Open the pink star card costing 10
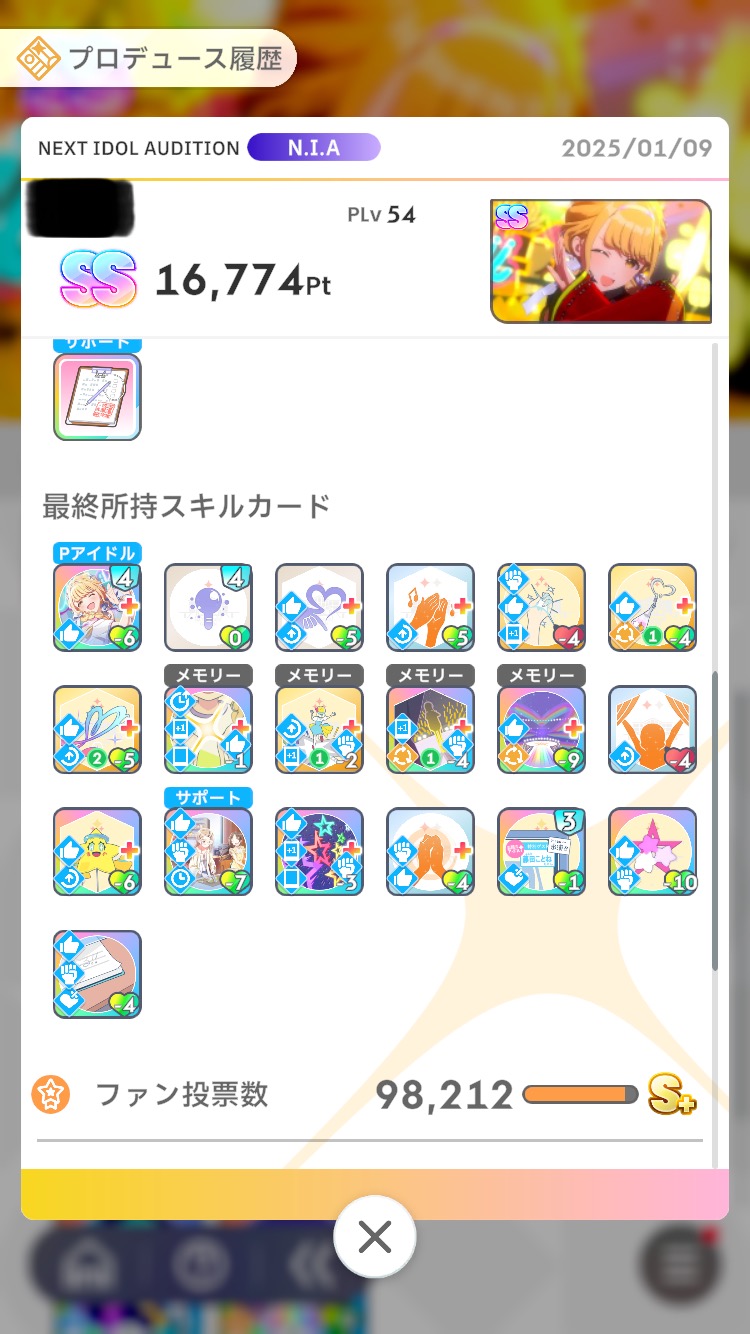750x1334 pixels. point(652,852)
